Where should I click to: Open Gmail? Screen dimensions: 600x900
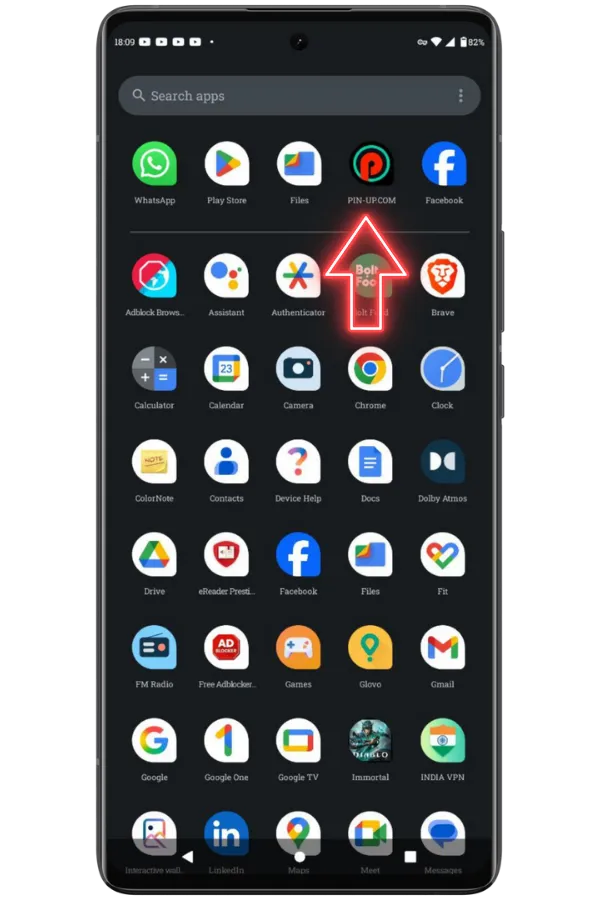[x=442, y=648]
